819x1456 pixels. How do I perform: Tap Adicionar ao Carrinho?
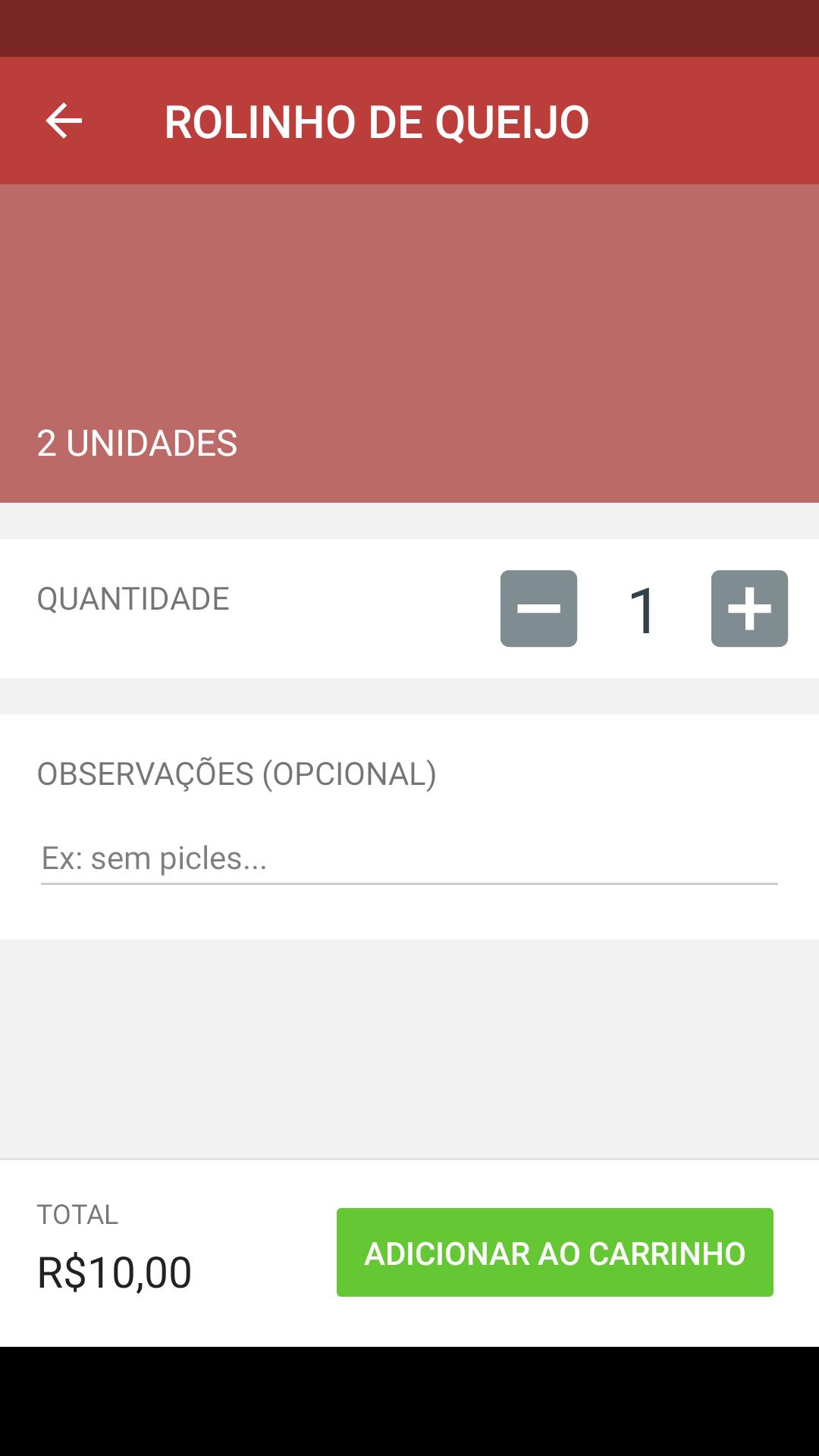click(x=554, y=1253)
